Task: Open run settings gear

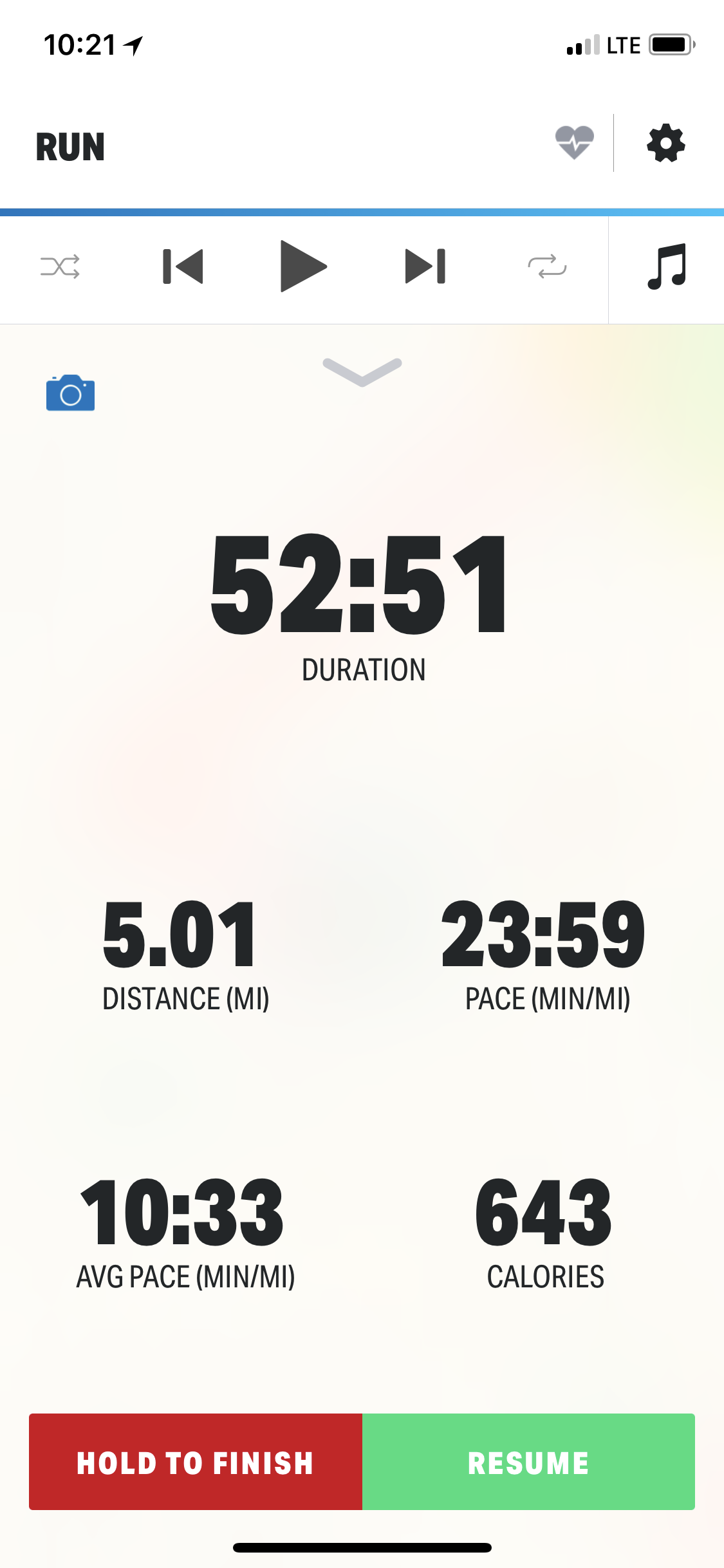Action: pos(665,143)
